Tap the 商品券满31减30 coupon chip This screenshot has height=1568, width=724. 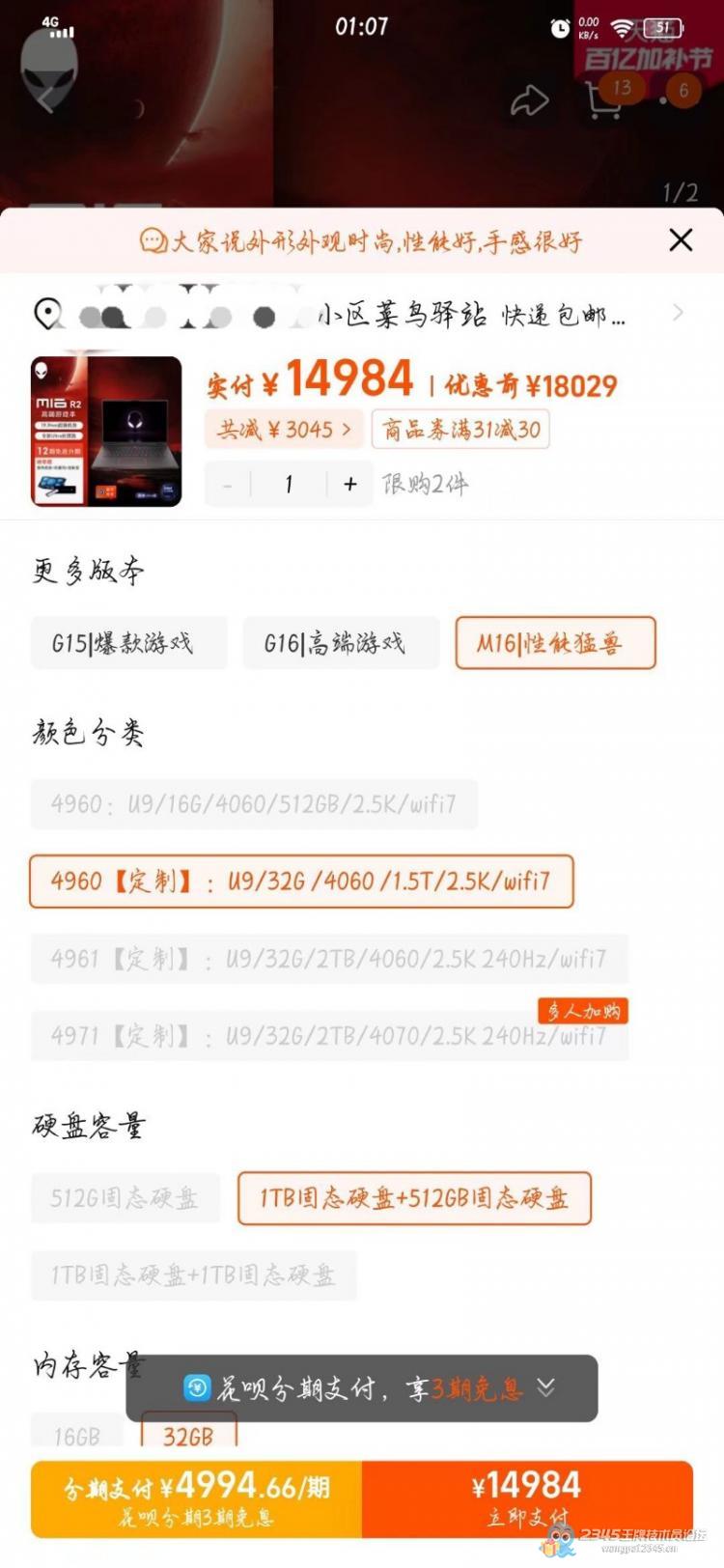click(460, 430)
